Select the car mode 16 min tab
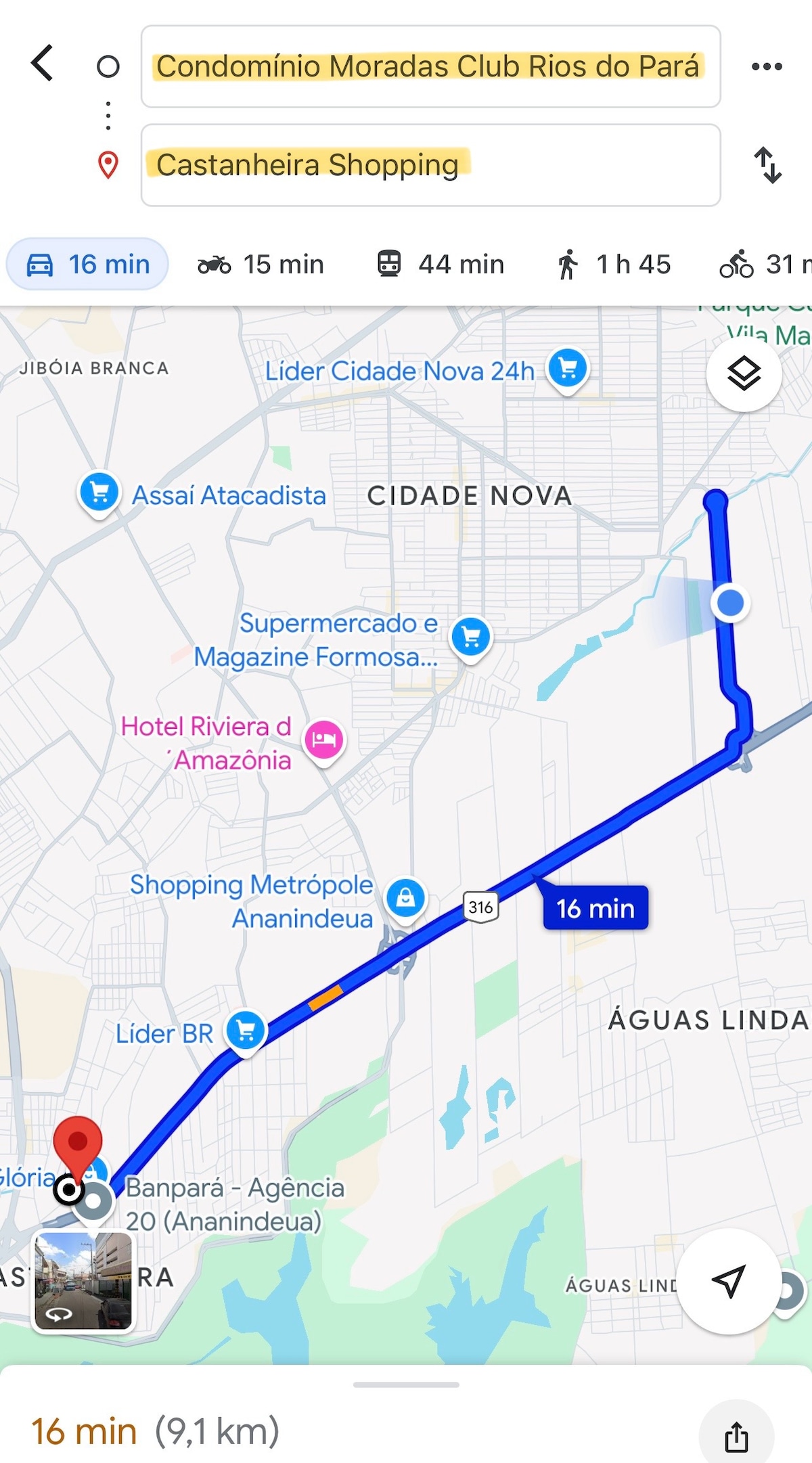The width and height of the screenshot is (812, 1463). click(87, 264)
